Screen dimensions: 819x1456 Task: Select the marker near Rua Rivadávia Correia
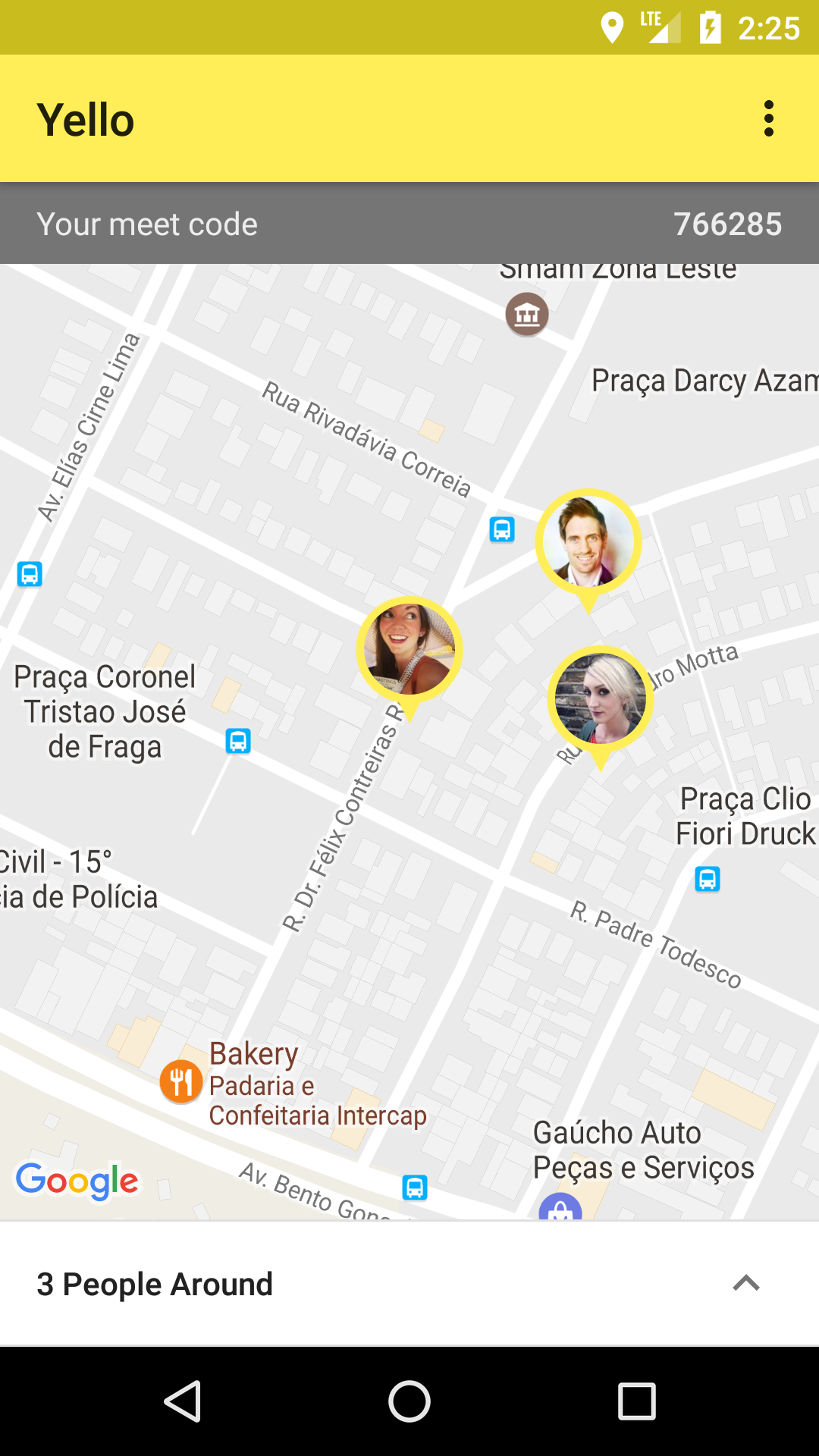pyautogui.click(x=588, y=544)
